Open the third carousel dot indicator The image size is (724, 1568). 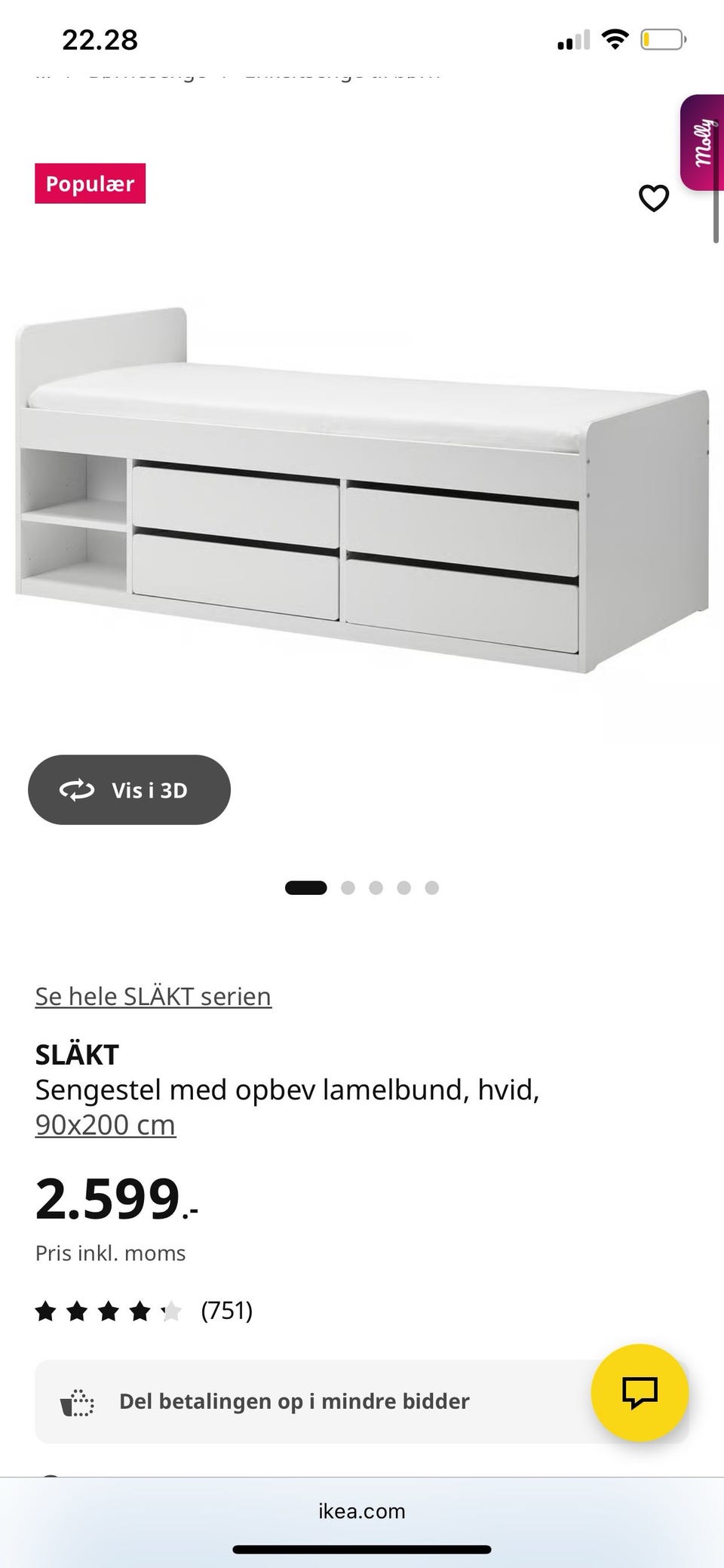click(376, 887)
